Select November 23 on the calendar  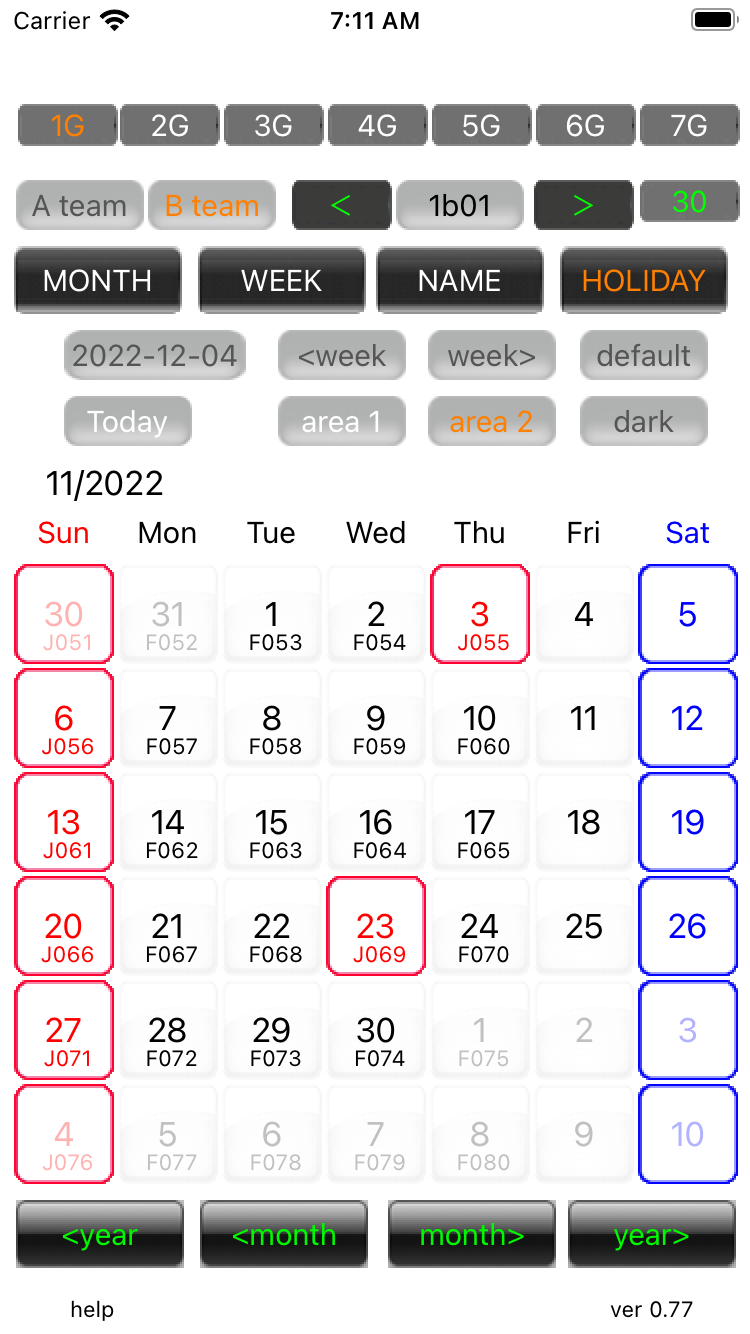click(x=376, y=927)
